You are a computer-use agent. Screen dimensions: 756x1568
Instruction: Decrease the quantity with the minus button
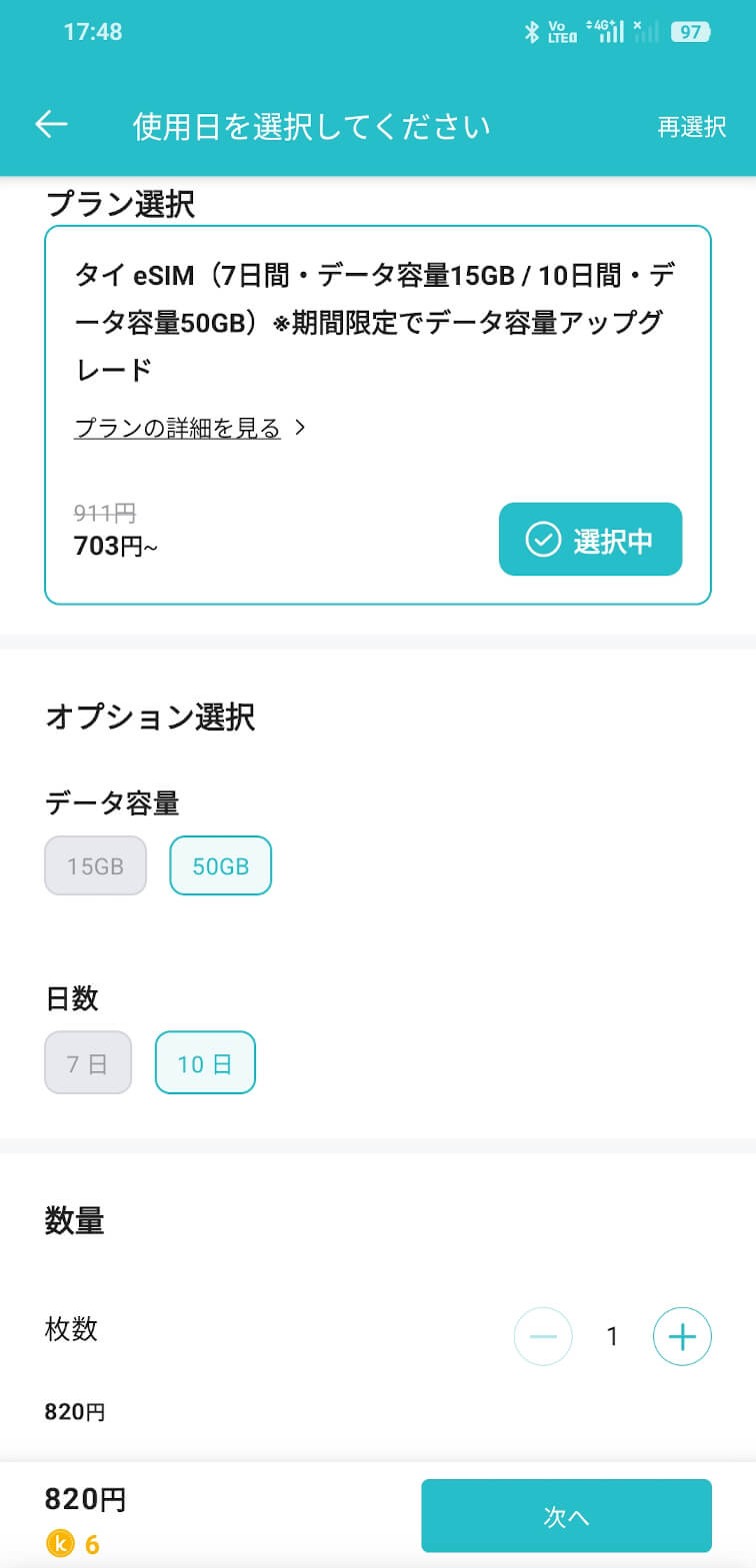pos(543,1336)
